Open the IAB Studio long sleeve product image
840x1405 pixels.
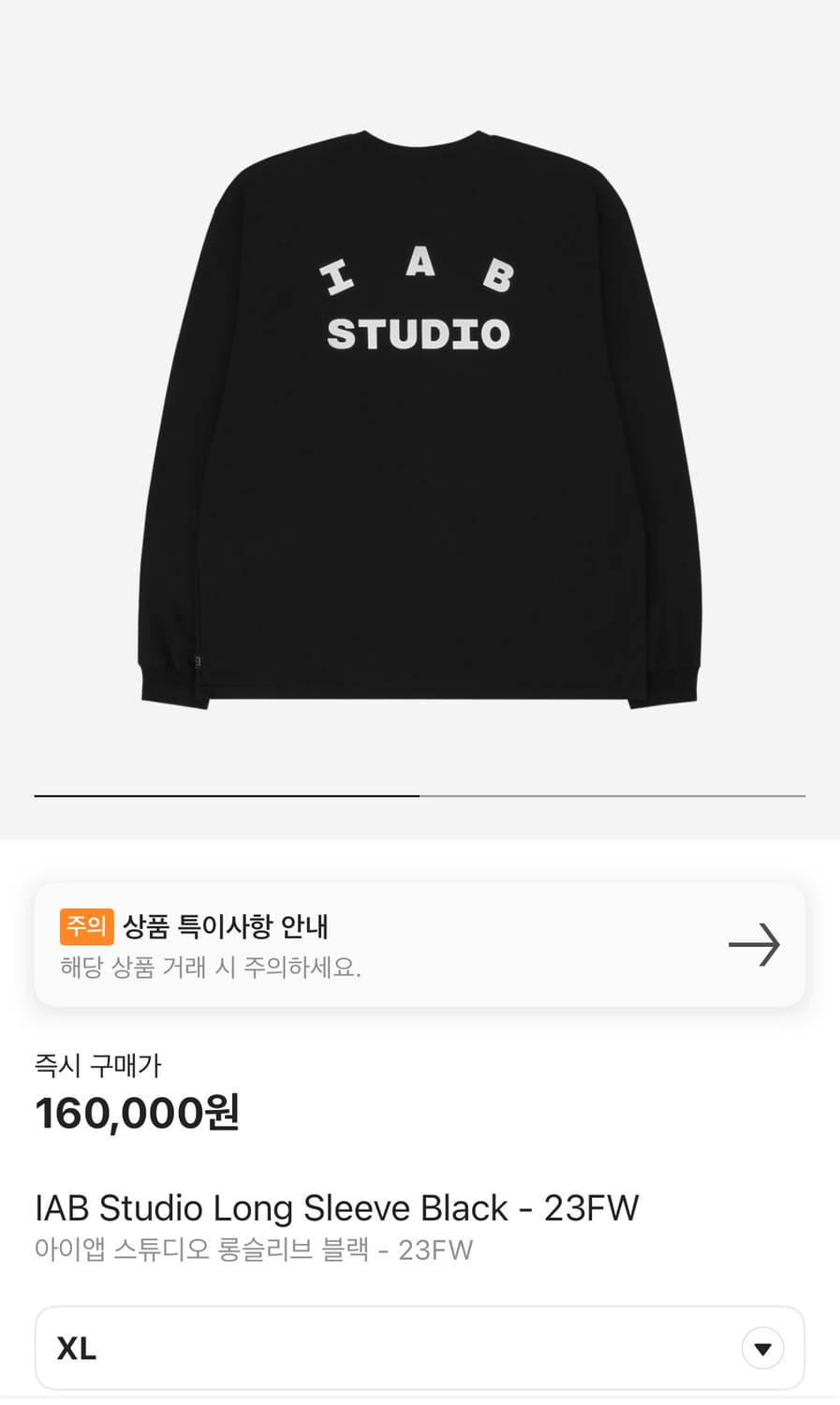pyautogui.click(x=420, y=417)
